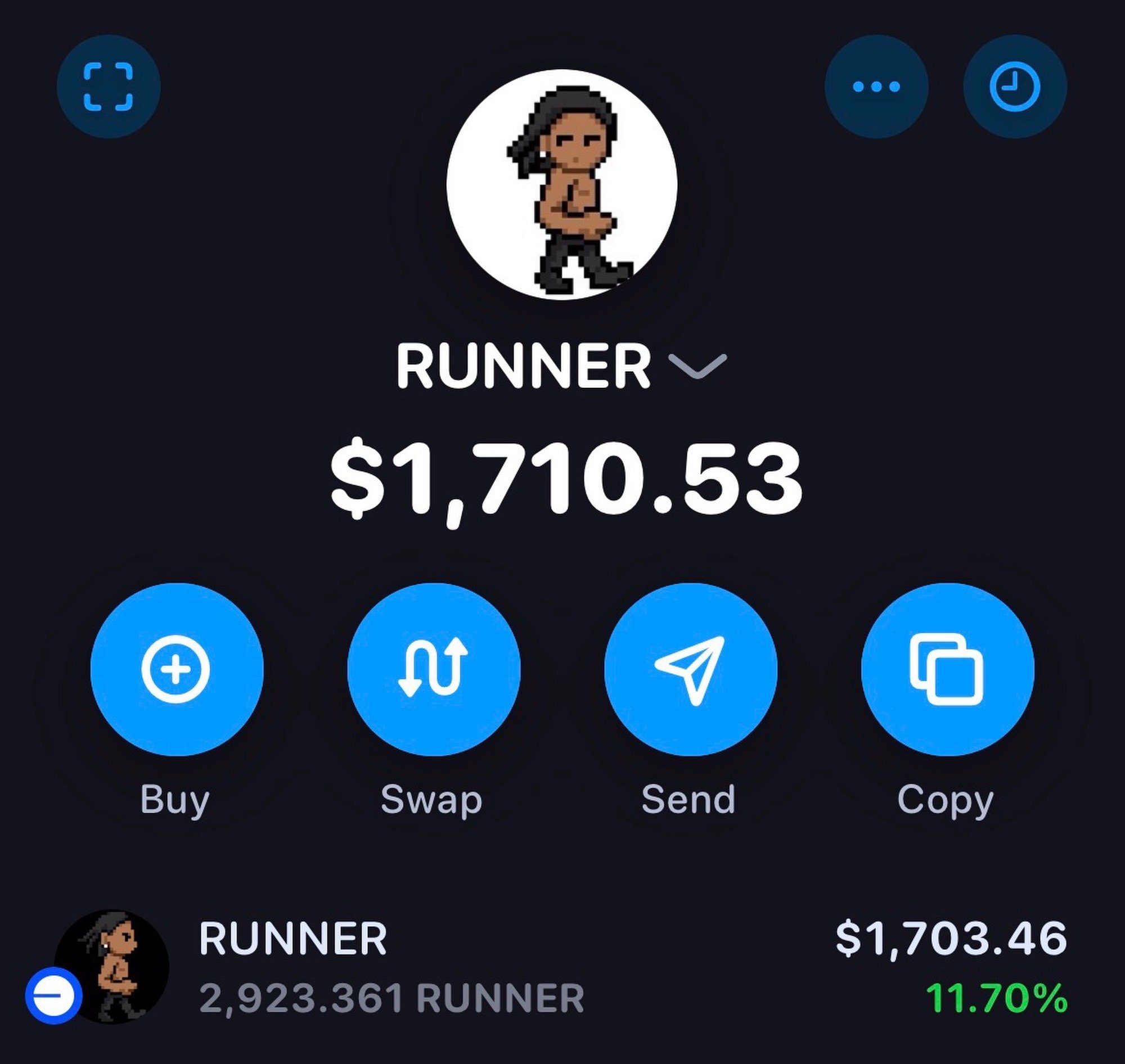Screen dimensions: 1125x1064
Task: Open the QR scan icon
Action: point(109,87)
